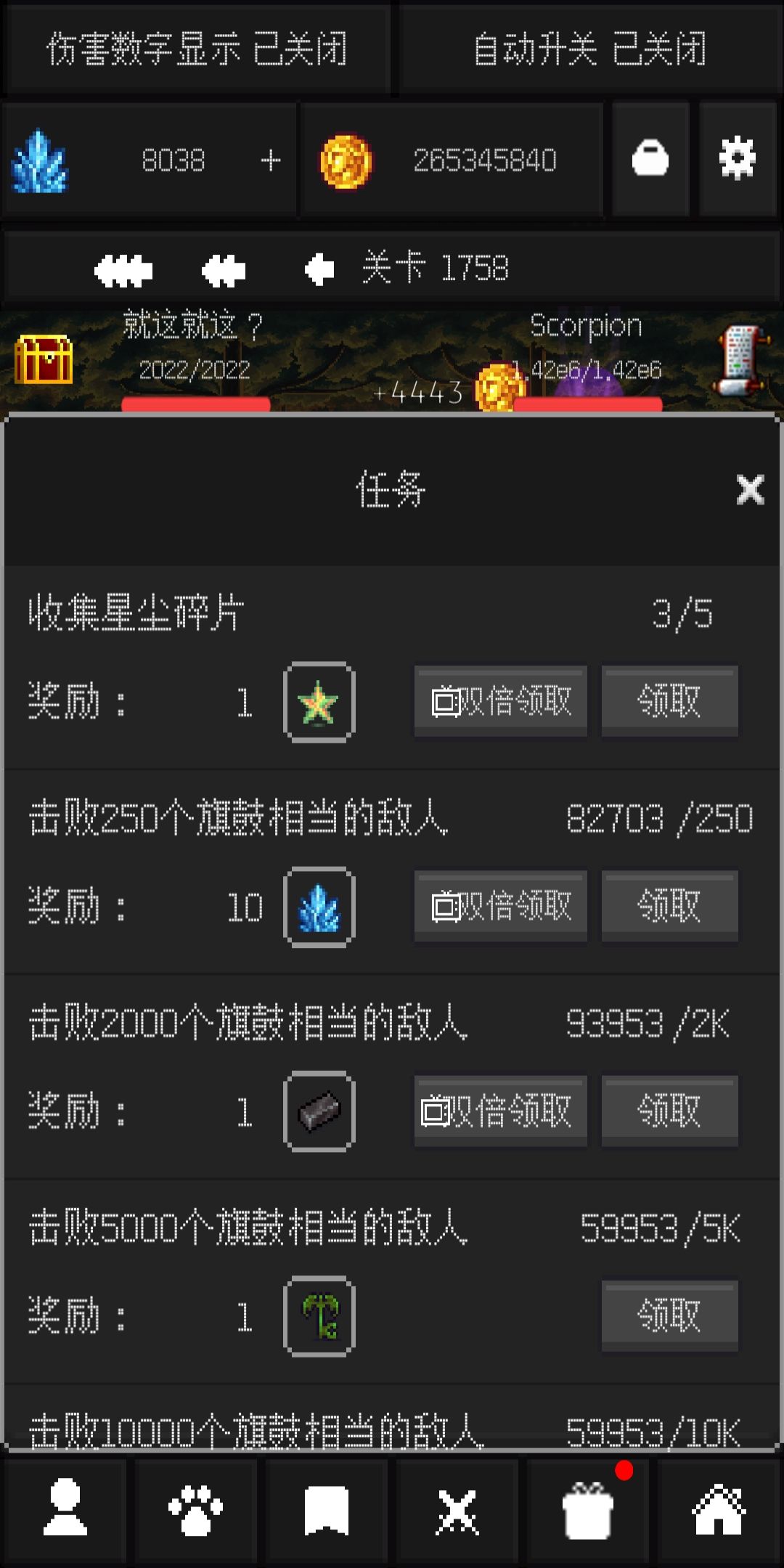Open the crossed swords tab
784x1568 pixels.
point(457,1511)
